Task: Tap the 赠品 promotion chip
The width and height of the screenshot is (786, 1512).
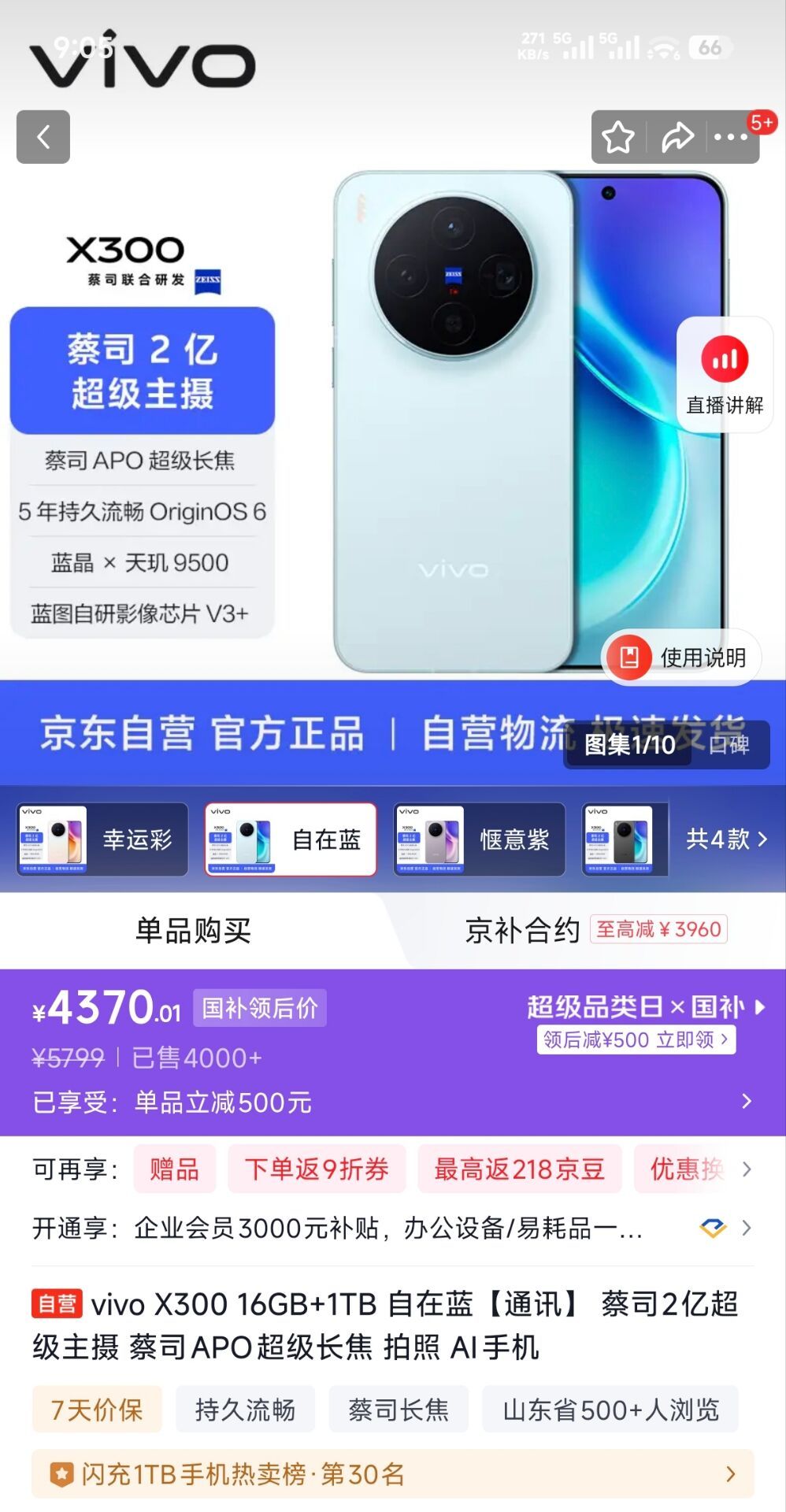Action: (x=174, y=1169)
